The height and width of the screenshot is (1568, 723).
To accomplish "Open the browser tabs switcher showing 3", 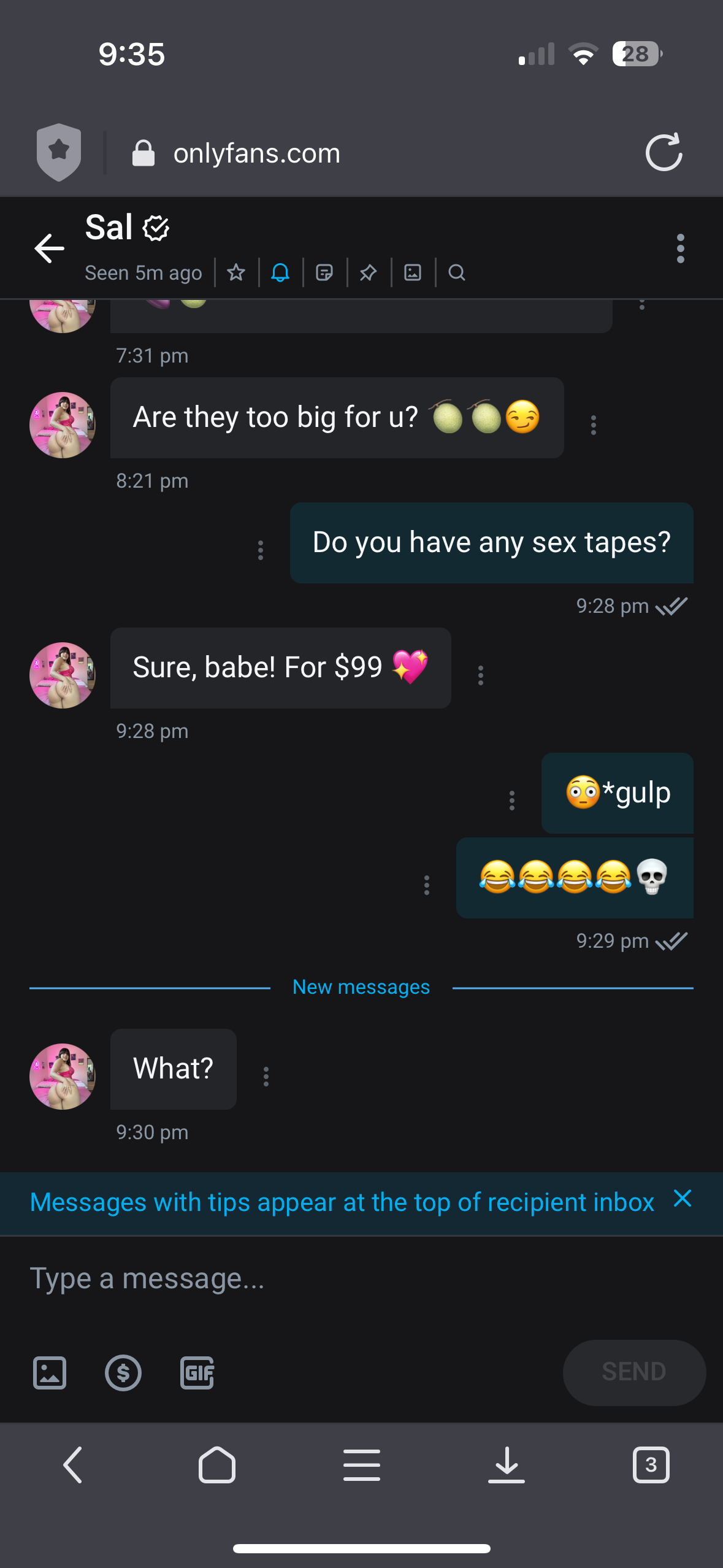I will click(x=651, y=1465).
